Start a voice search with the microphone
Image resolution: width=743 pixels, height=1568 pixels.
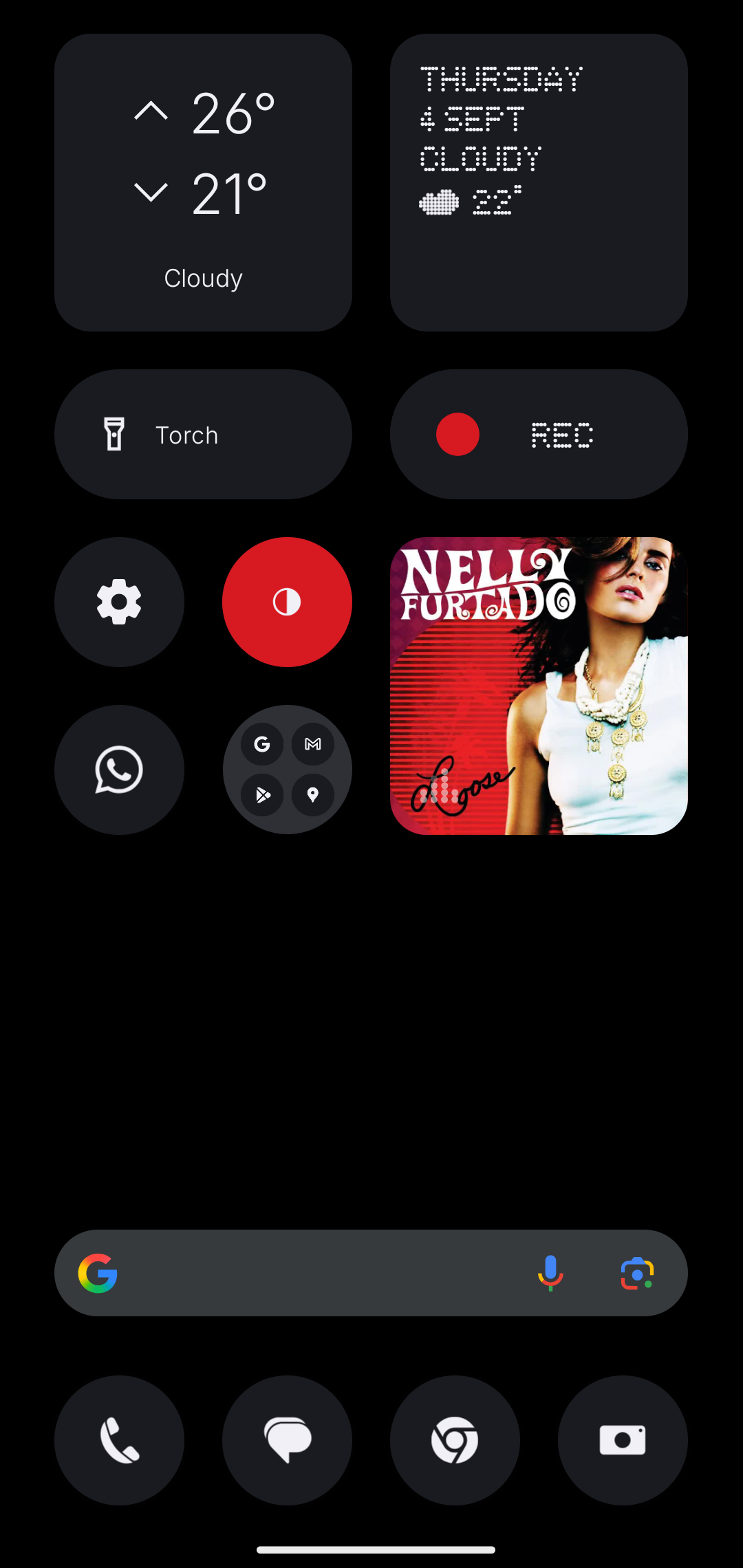(x=550, y=1273)
